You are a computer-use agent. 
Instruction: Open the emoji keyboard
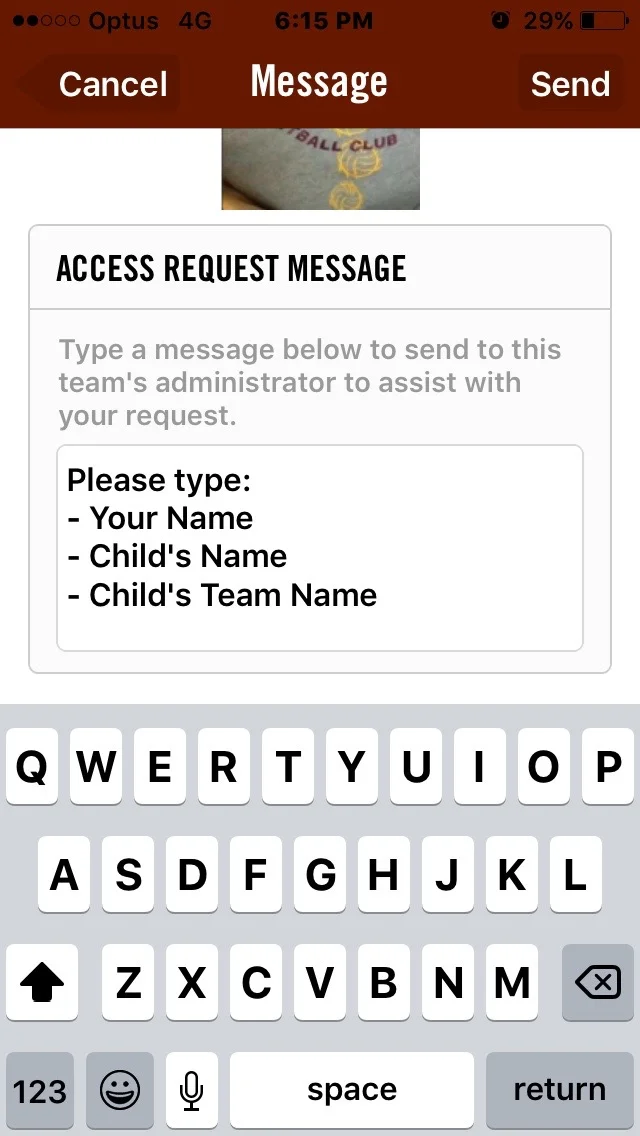(x=120, y=1090)
